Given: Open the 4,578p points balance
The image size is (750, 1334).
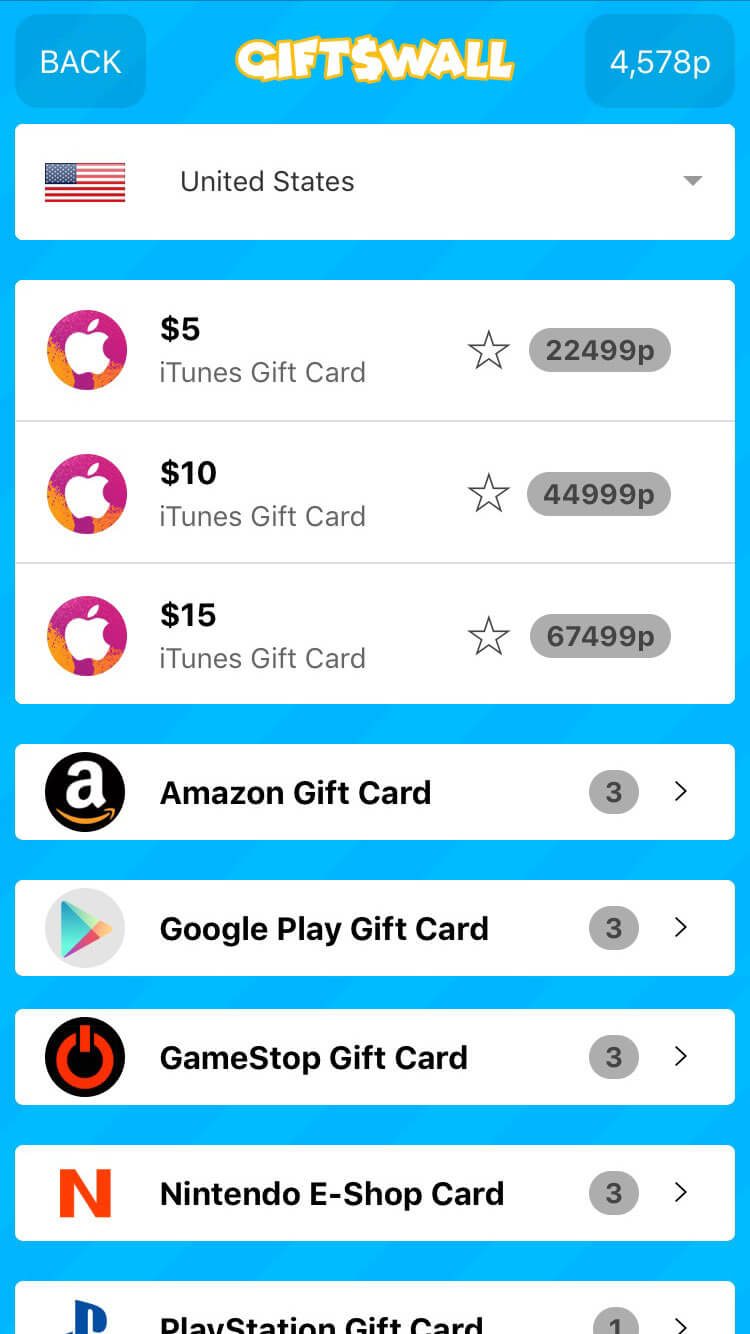Looking at the screenshot, I should pyautogui.click(x=660, y=62).
